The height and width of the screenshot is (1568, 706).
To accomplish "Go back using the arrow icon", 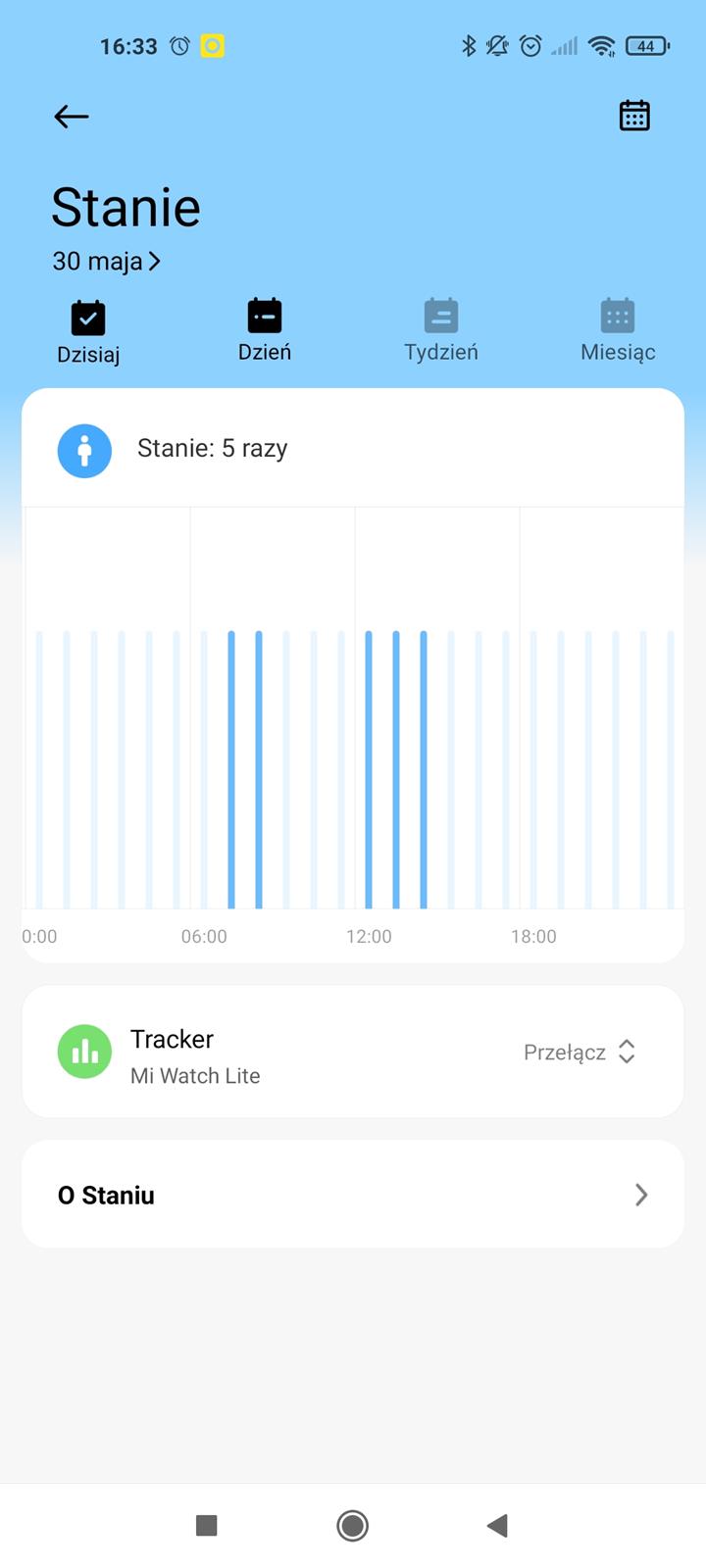I will coord(72,117).
